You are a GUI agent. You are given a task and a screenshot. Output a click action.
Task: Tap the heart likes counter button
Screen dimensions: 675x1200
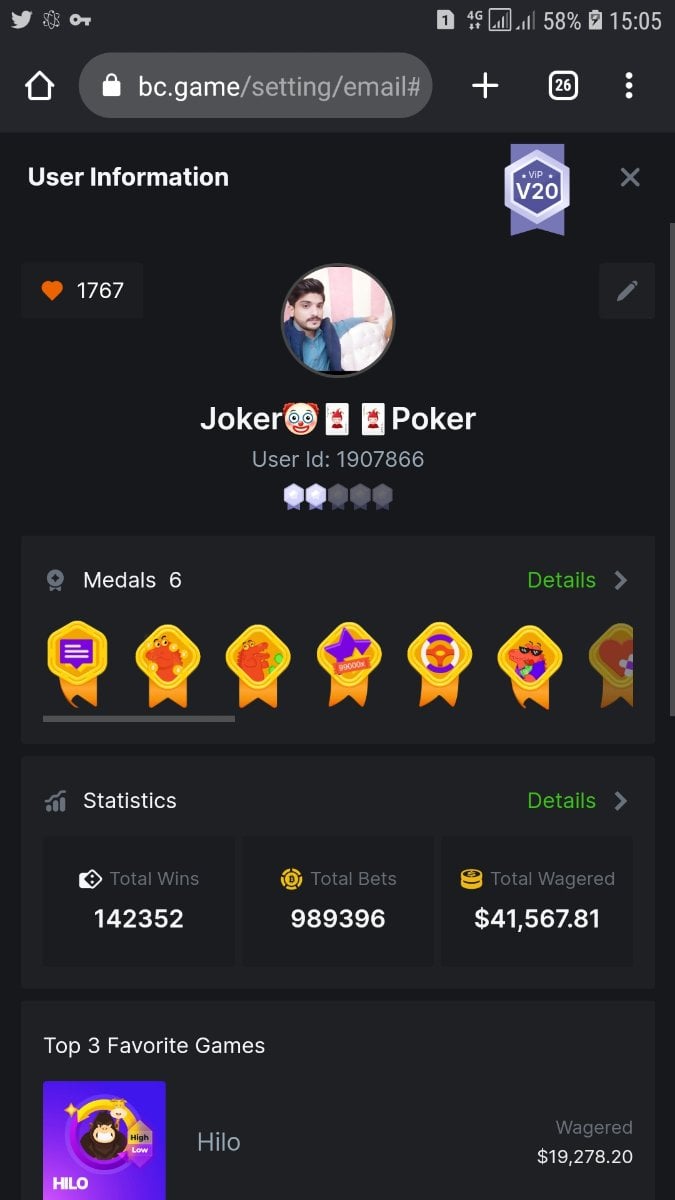click(83, 291)
